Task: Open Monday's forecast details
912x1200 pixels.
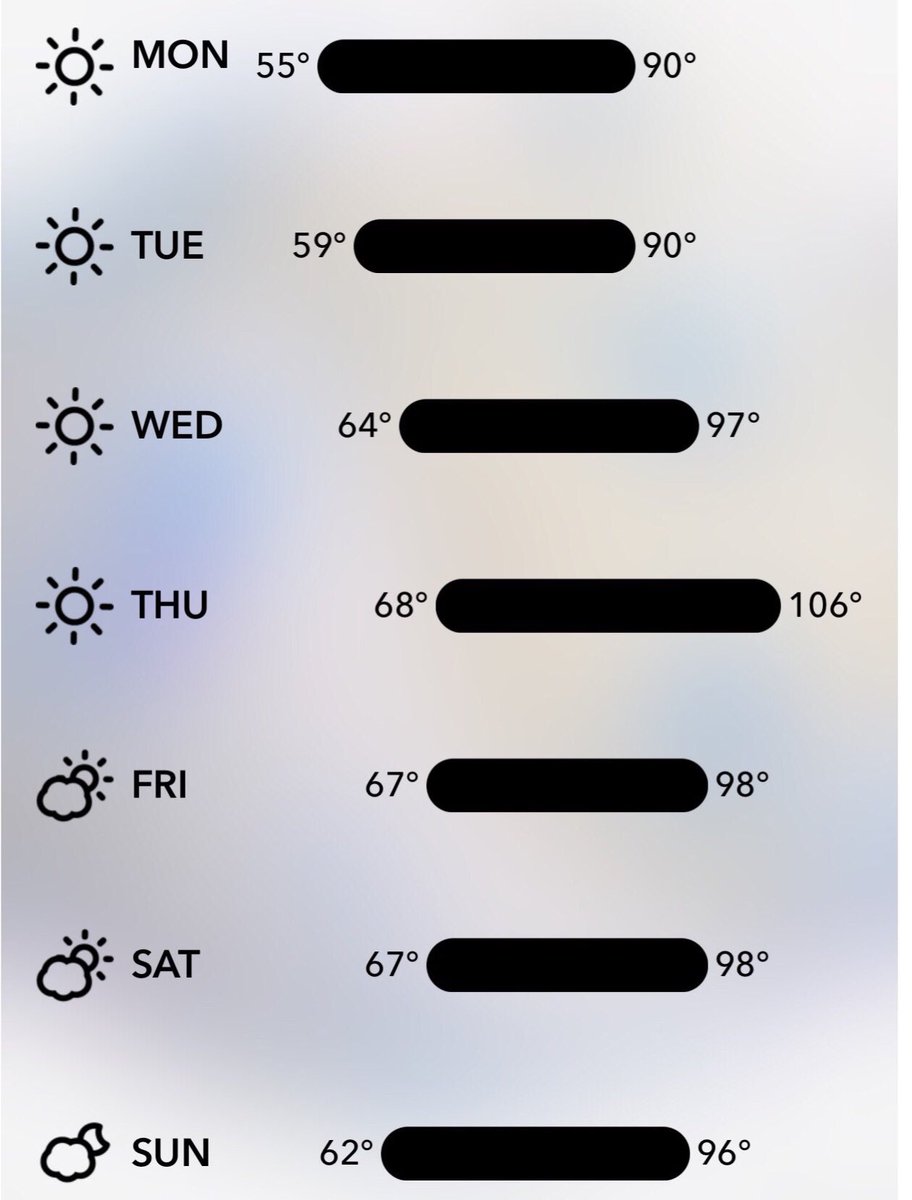Action: click(x=180, y=57)
